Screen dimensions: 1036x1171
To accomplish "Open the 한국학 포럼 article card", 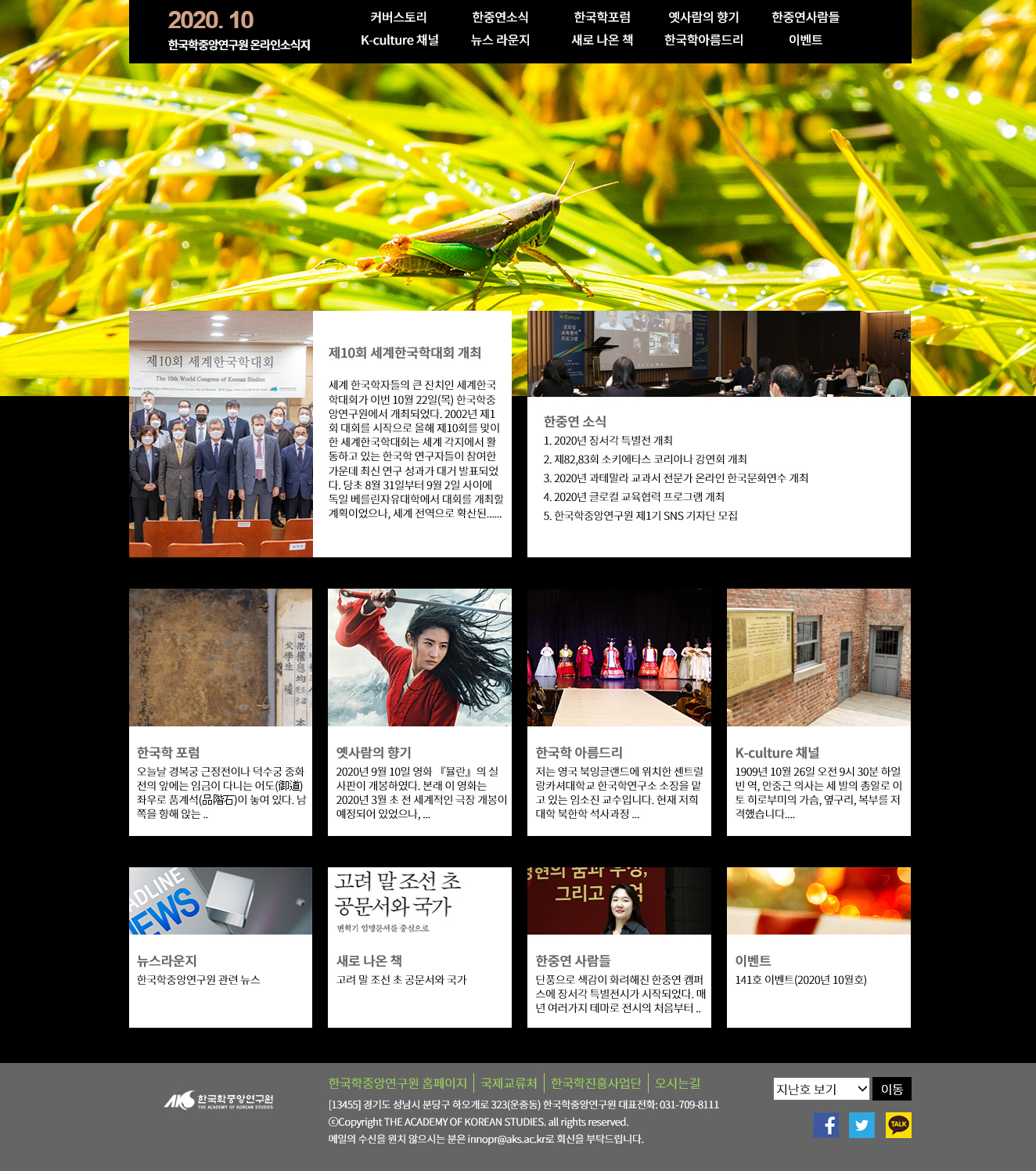I will coord(220,712).
